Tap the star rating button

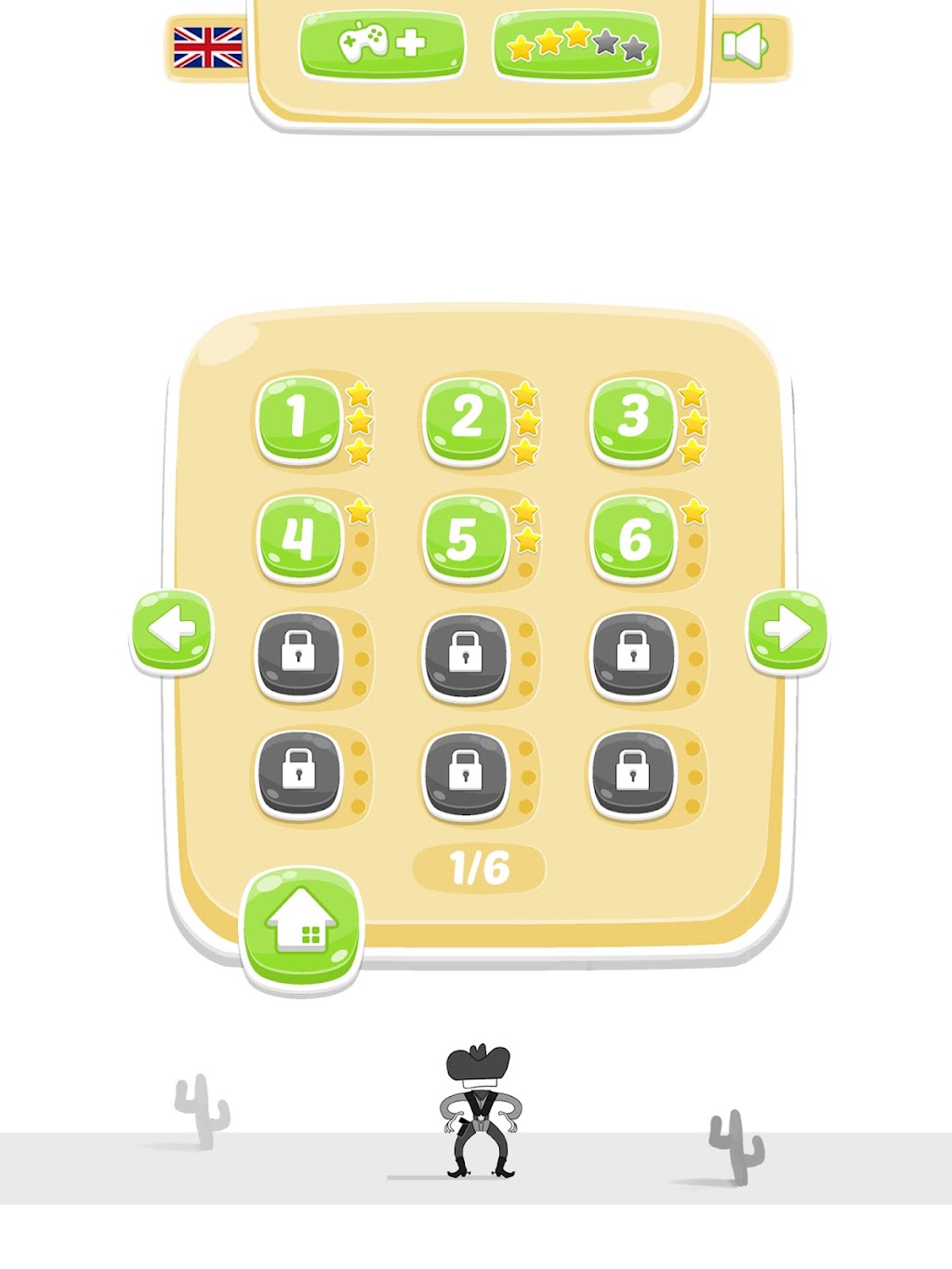coord(576,45)
